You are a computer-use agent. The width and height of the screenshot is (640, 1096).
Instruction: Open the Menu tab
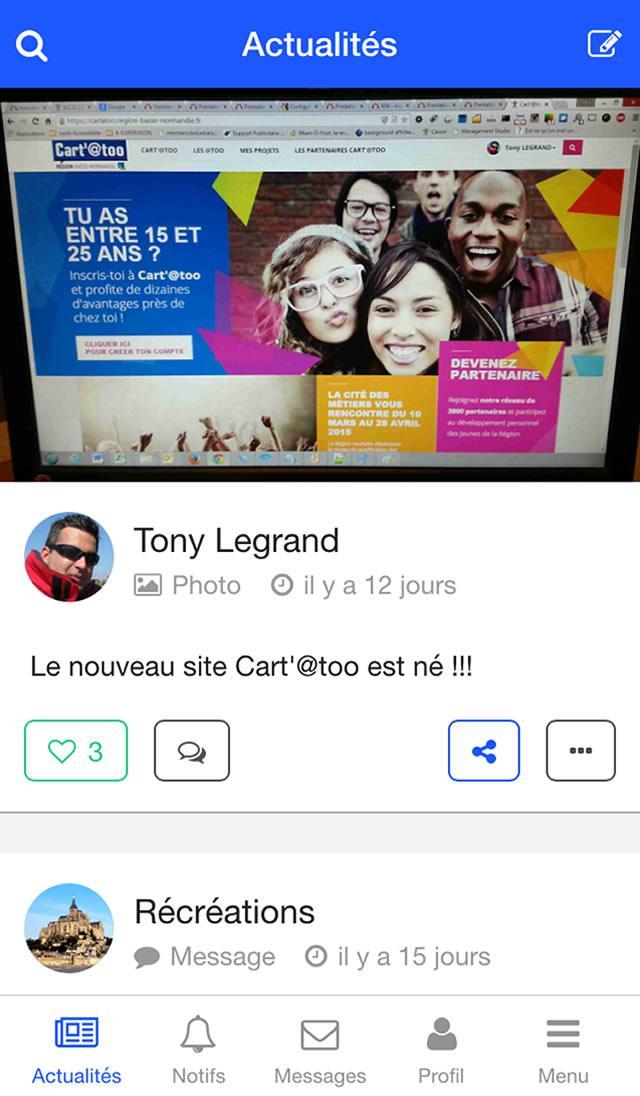coord(563,1050)
